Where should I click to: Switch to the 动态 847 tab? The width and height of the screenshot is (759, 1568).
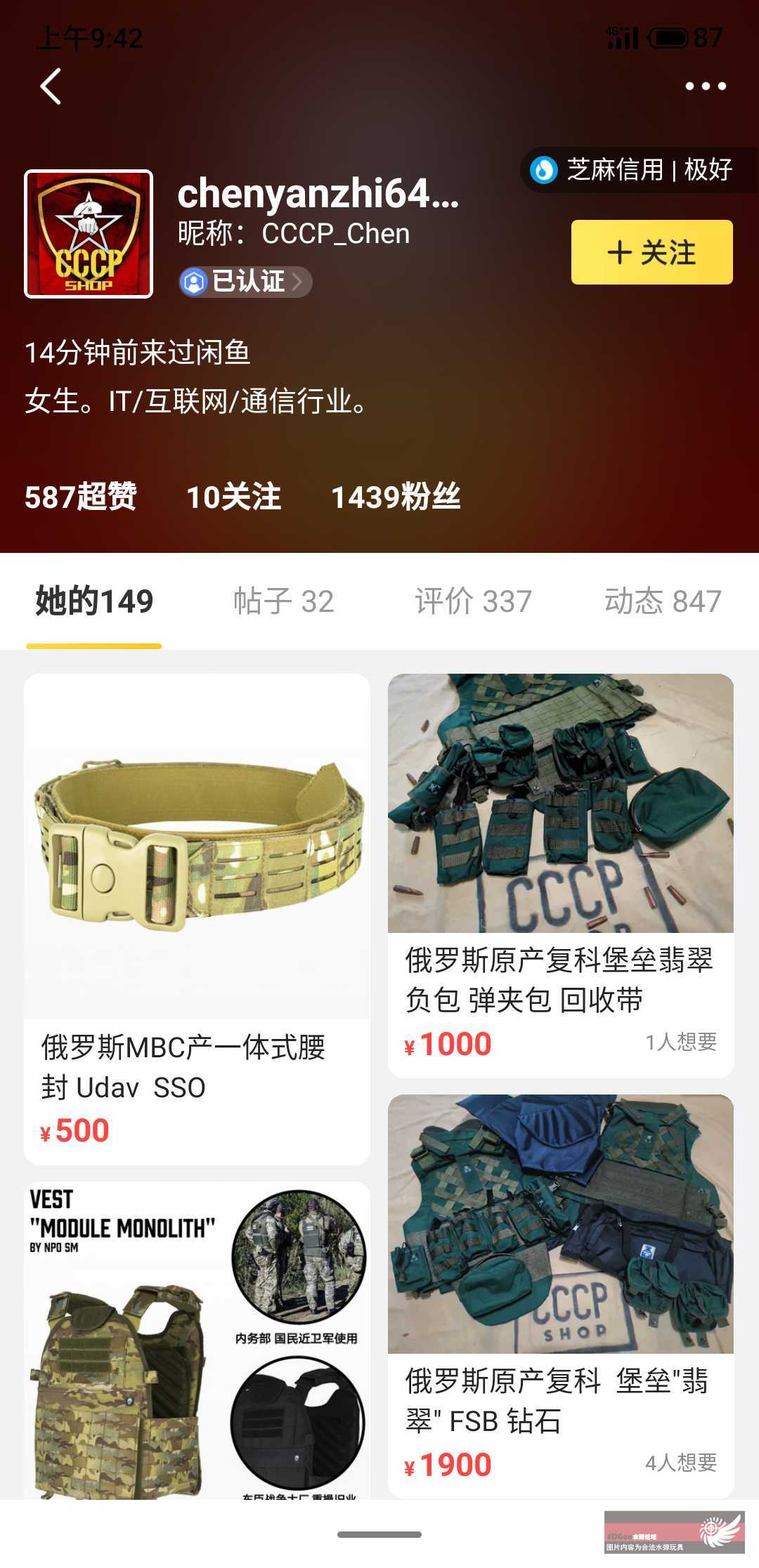click(663, 601)
